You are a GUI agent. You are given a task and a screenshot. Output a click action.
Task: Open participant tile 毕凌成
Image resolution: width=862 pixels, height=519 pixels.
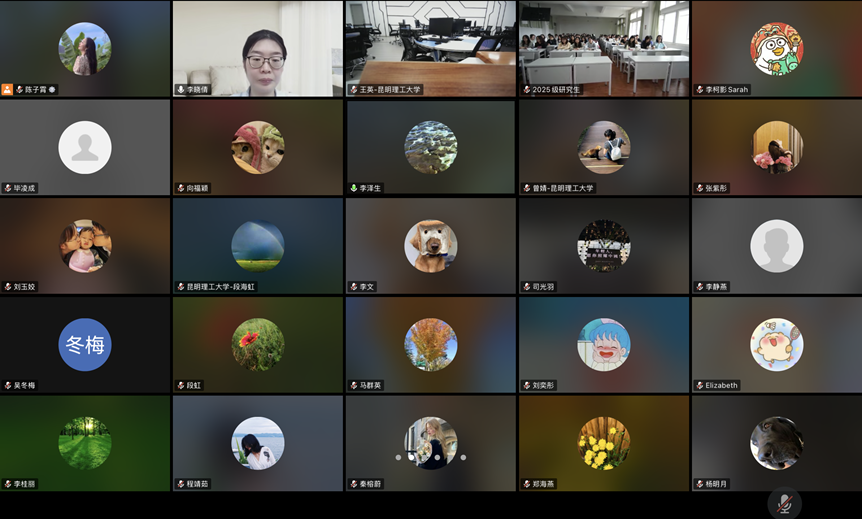(85, 147)
